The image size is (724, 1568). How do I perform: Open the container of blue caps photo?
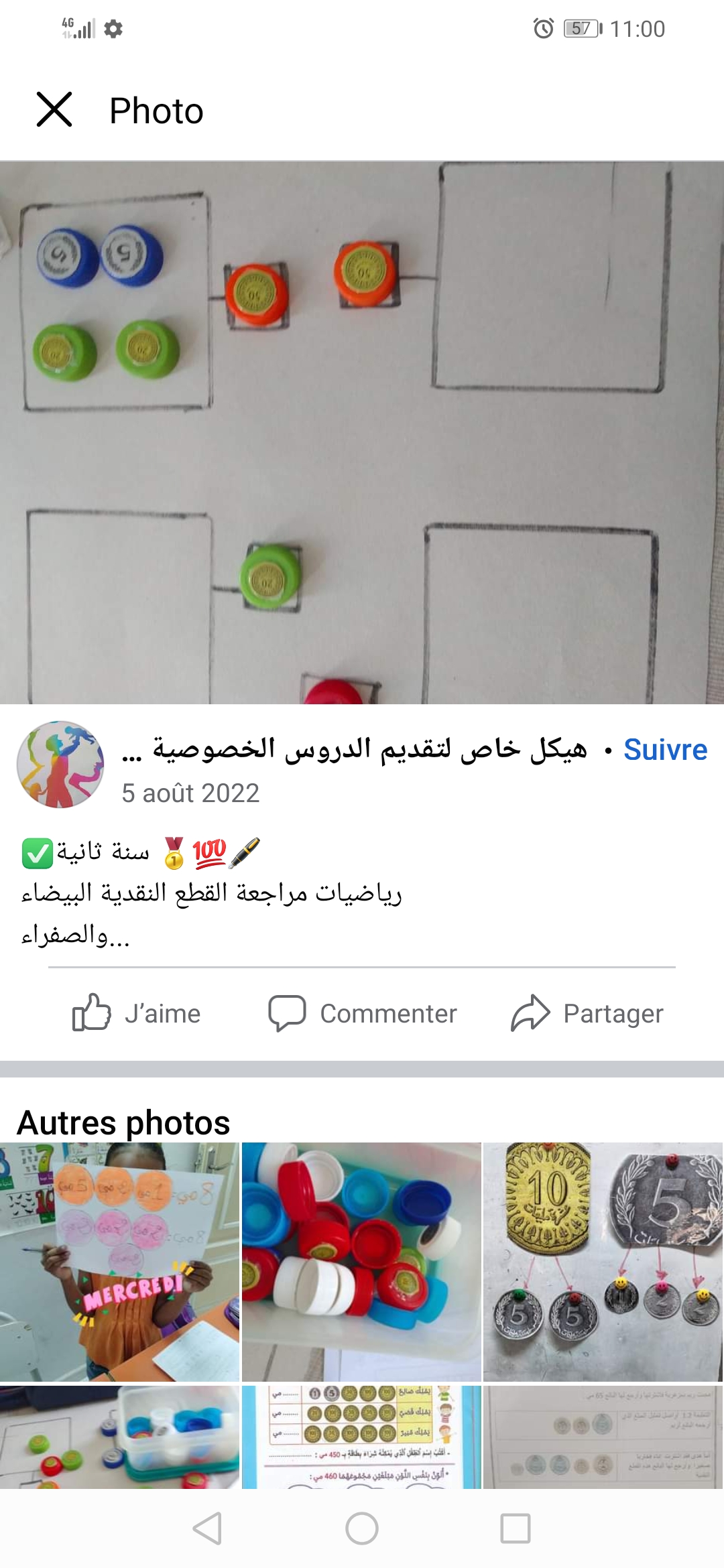(x=119, y=1436)
